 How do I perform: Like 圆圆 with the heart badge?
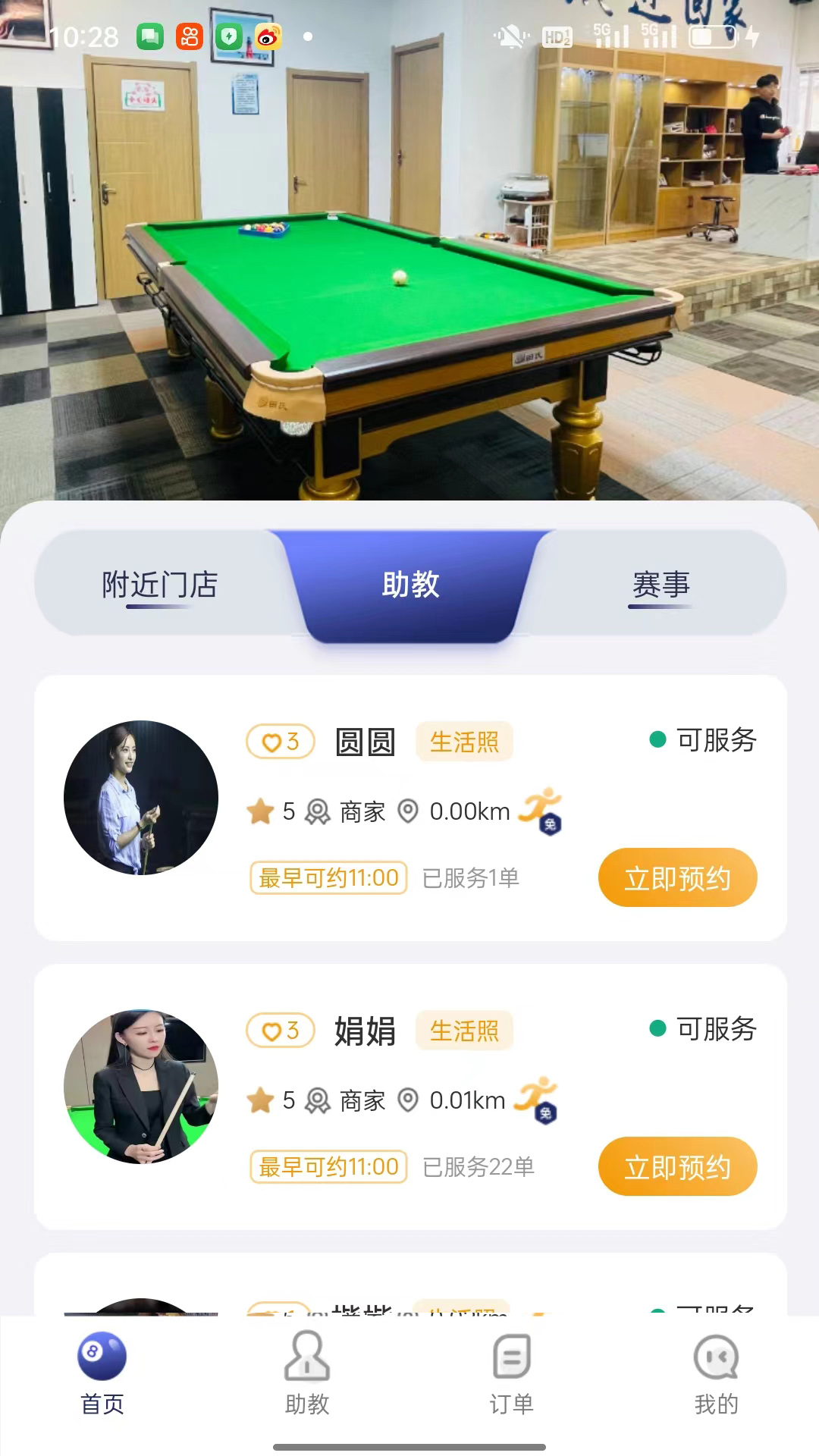(280, 742)
